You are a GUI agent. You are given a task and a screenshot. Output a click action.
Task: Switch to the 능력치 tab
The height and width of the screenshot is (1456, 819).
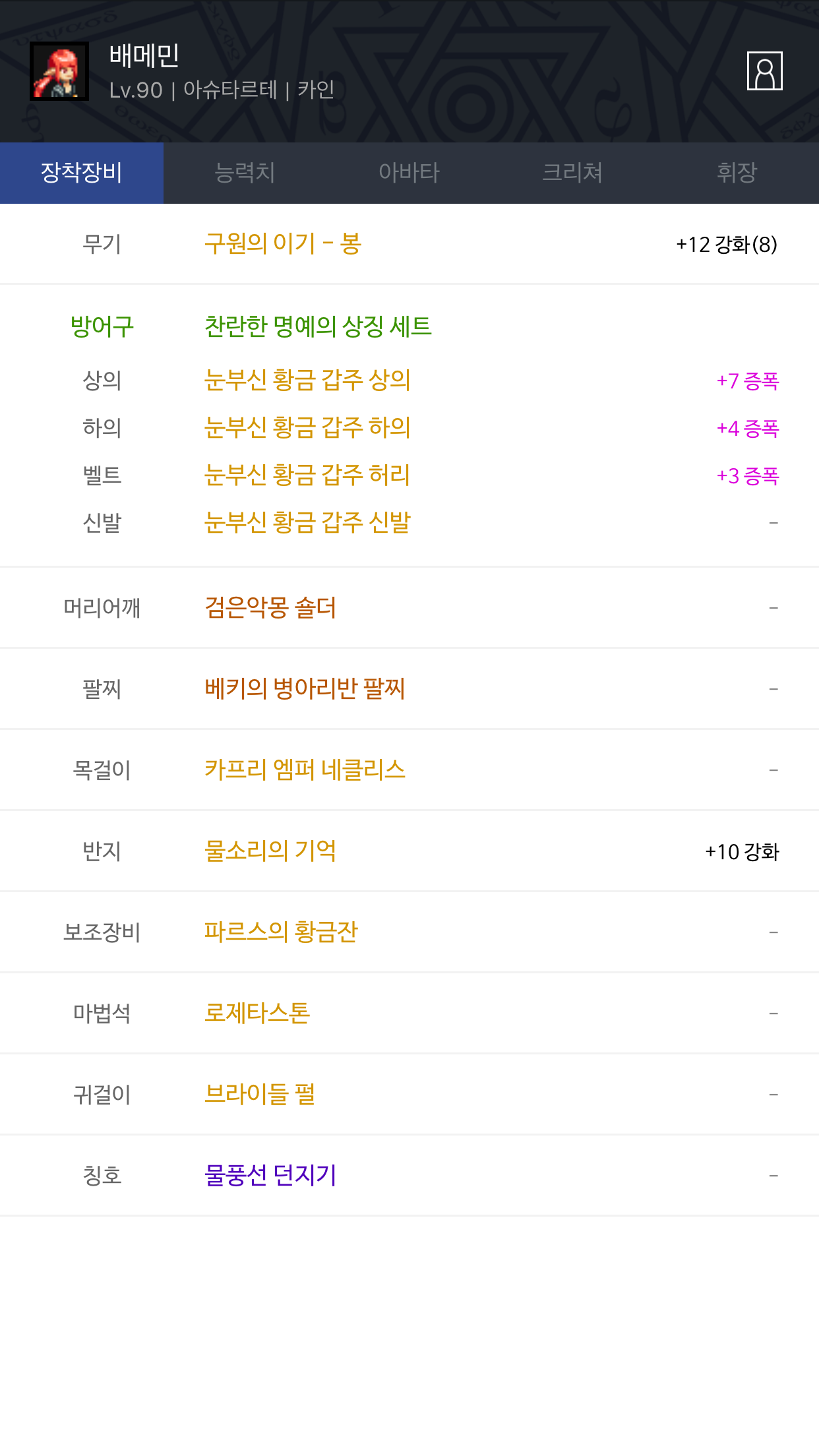245,173
